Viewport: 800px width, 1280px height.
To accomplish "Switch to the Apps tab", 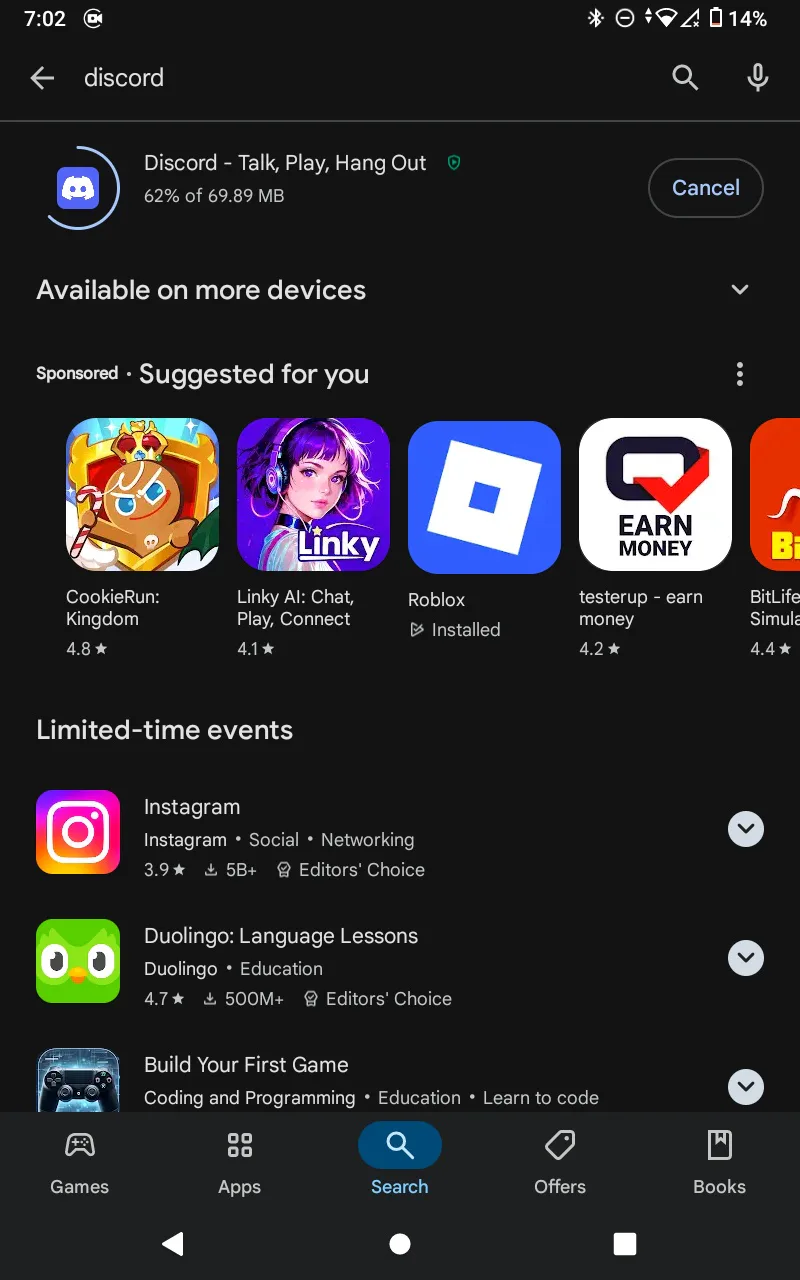I will (x=240, y=1162).
